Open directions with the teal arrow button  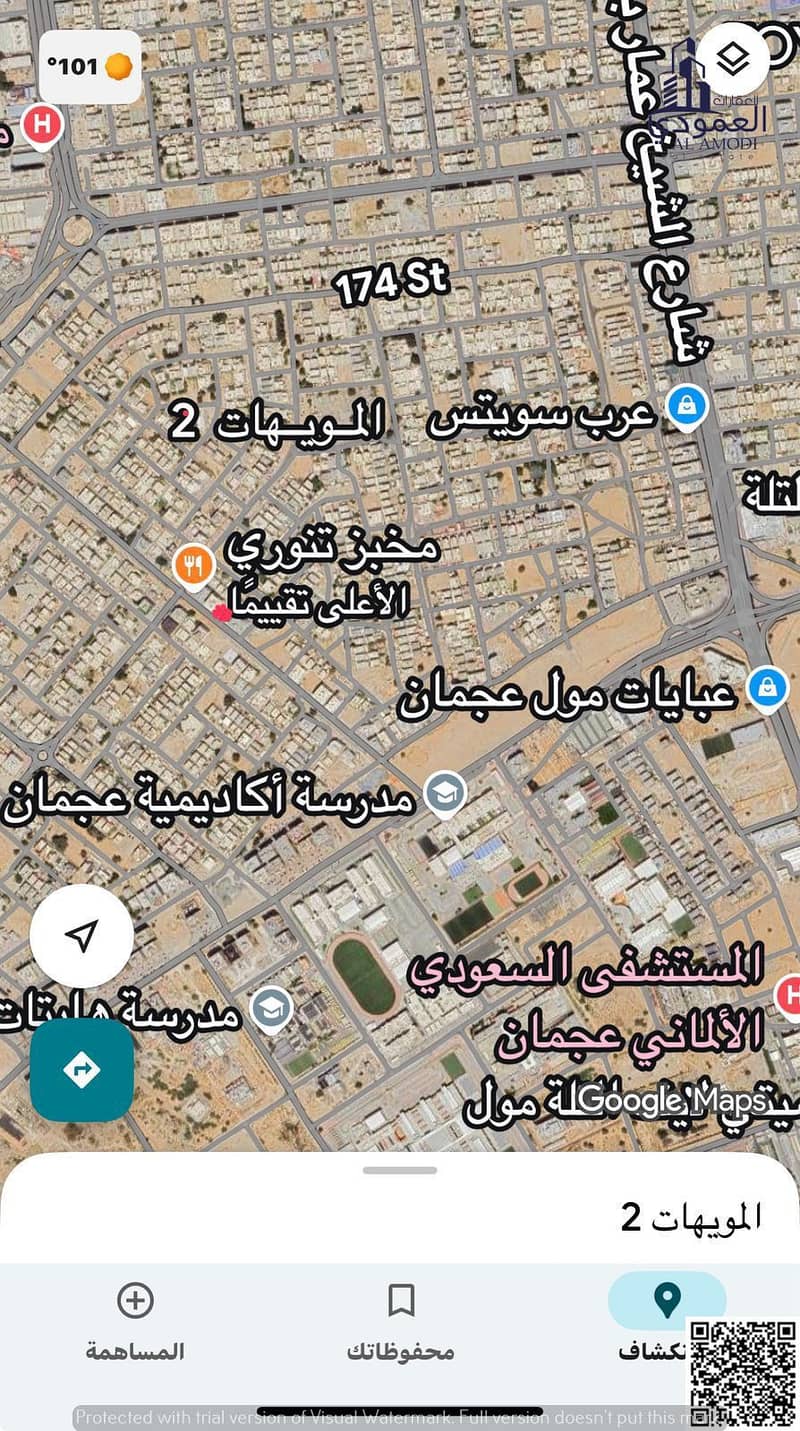point(82,1070)
